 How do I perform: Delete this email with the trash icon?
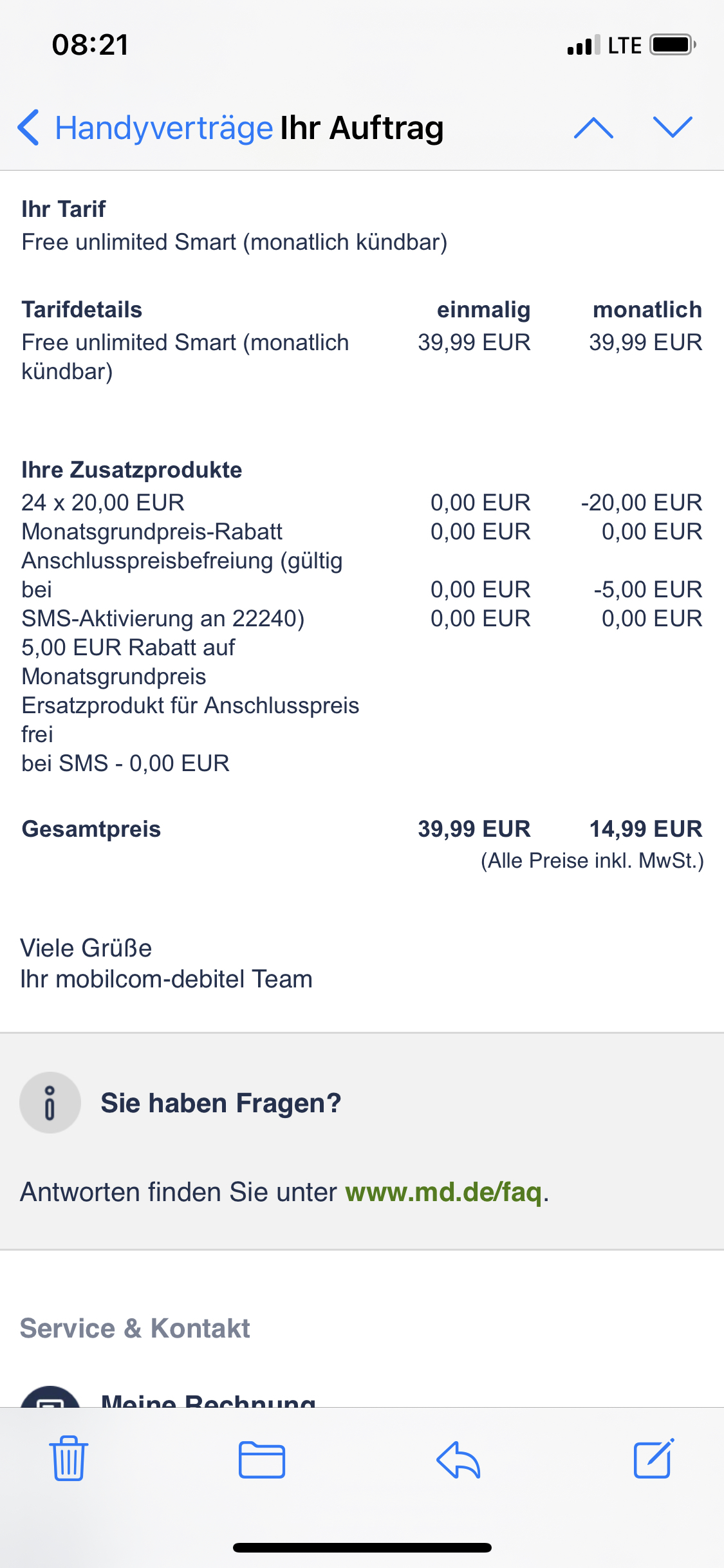(68, 1459)
